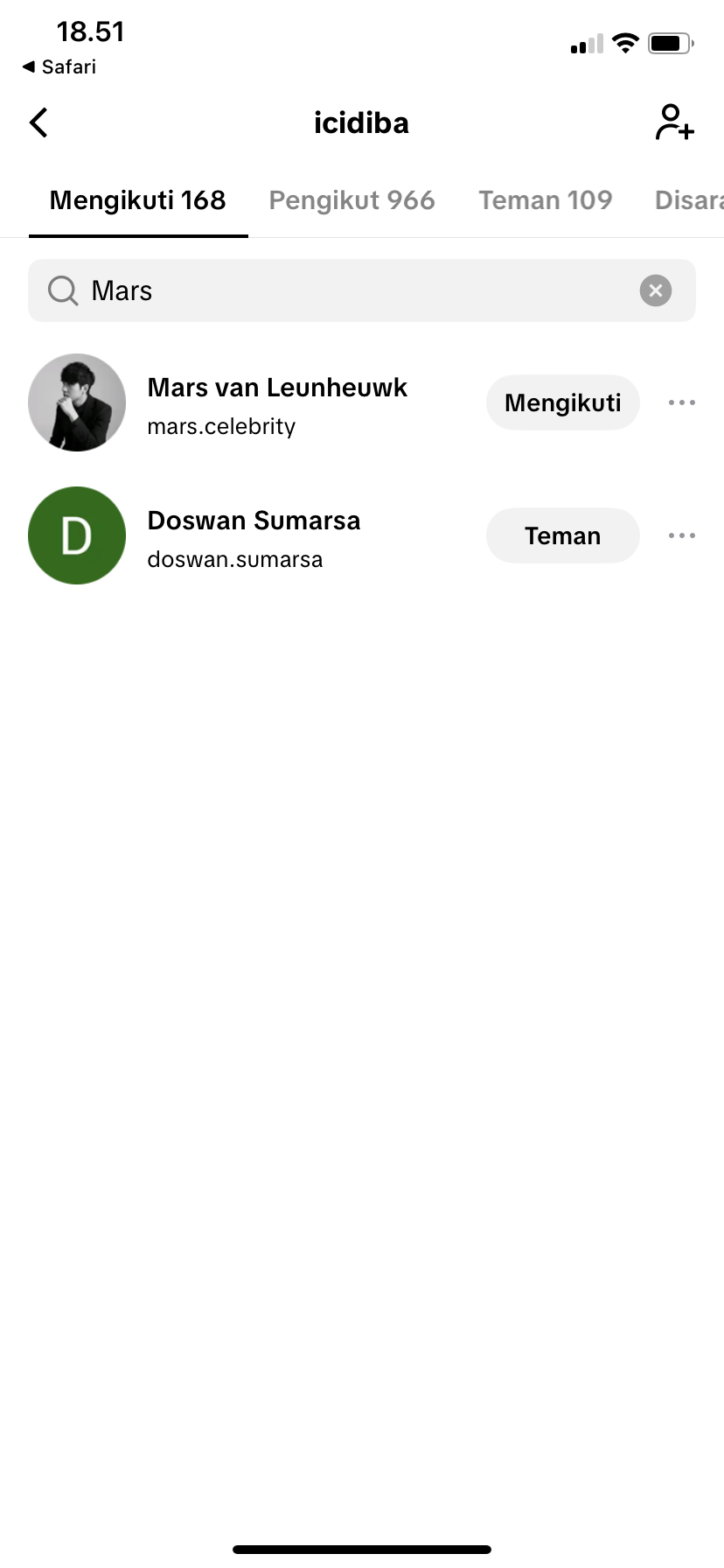Open Doswan Sumarsa's profile

(x=254, y=521)
